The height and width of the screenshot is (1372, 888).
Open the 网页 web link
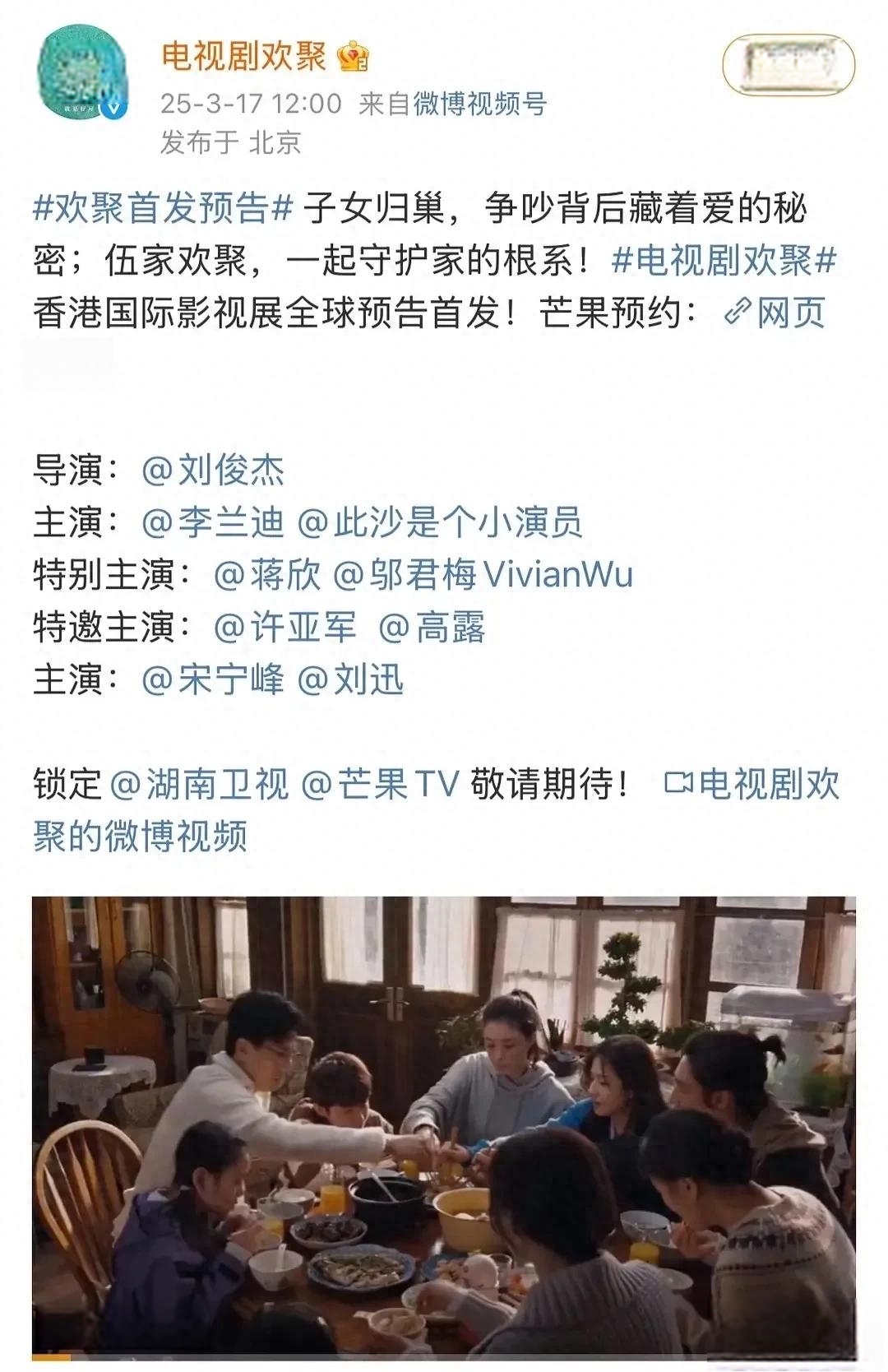pos(775,313)
